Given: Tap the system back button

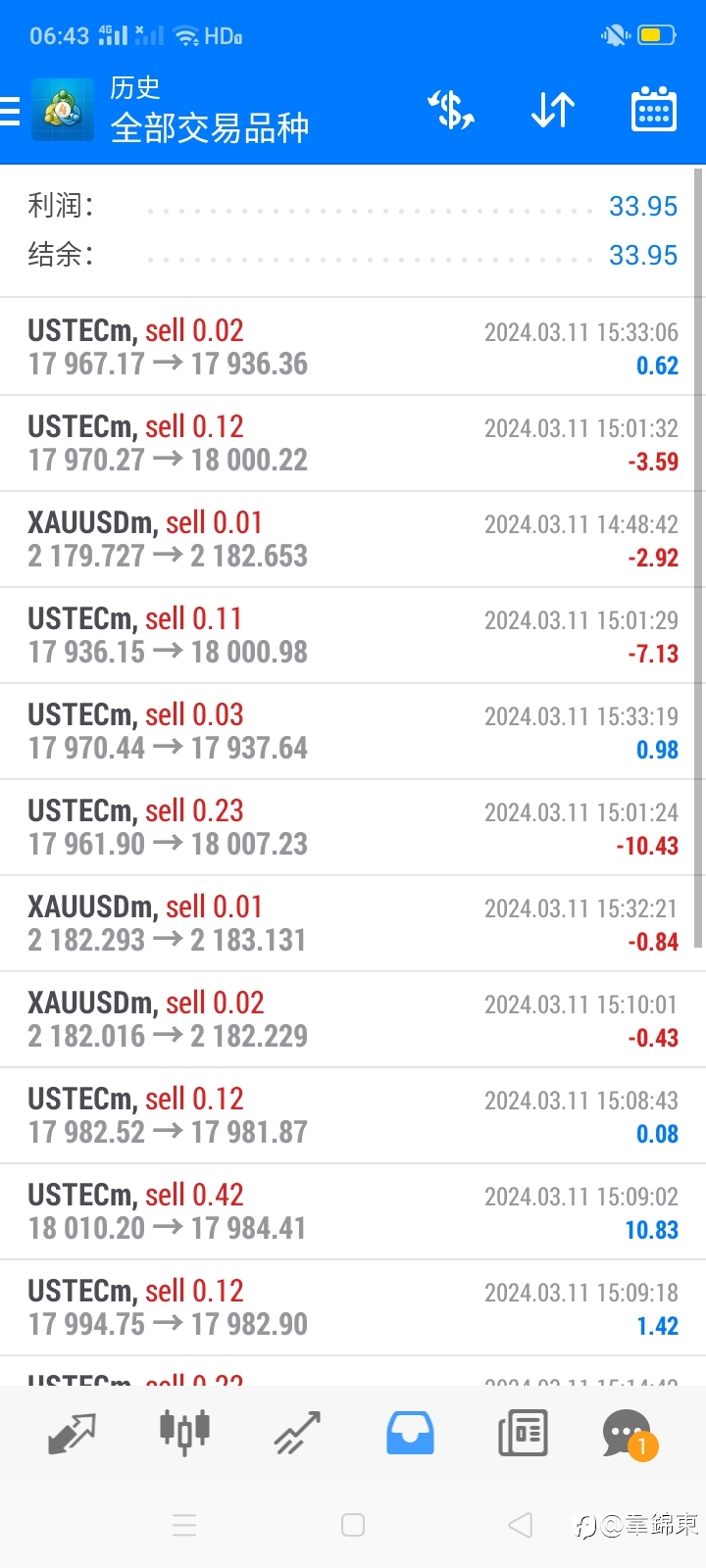Looking at the screenshot, I should (x=521, y=1525).
